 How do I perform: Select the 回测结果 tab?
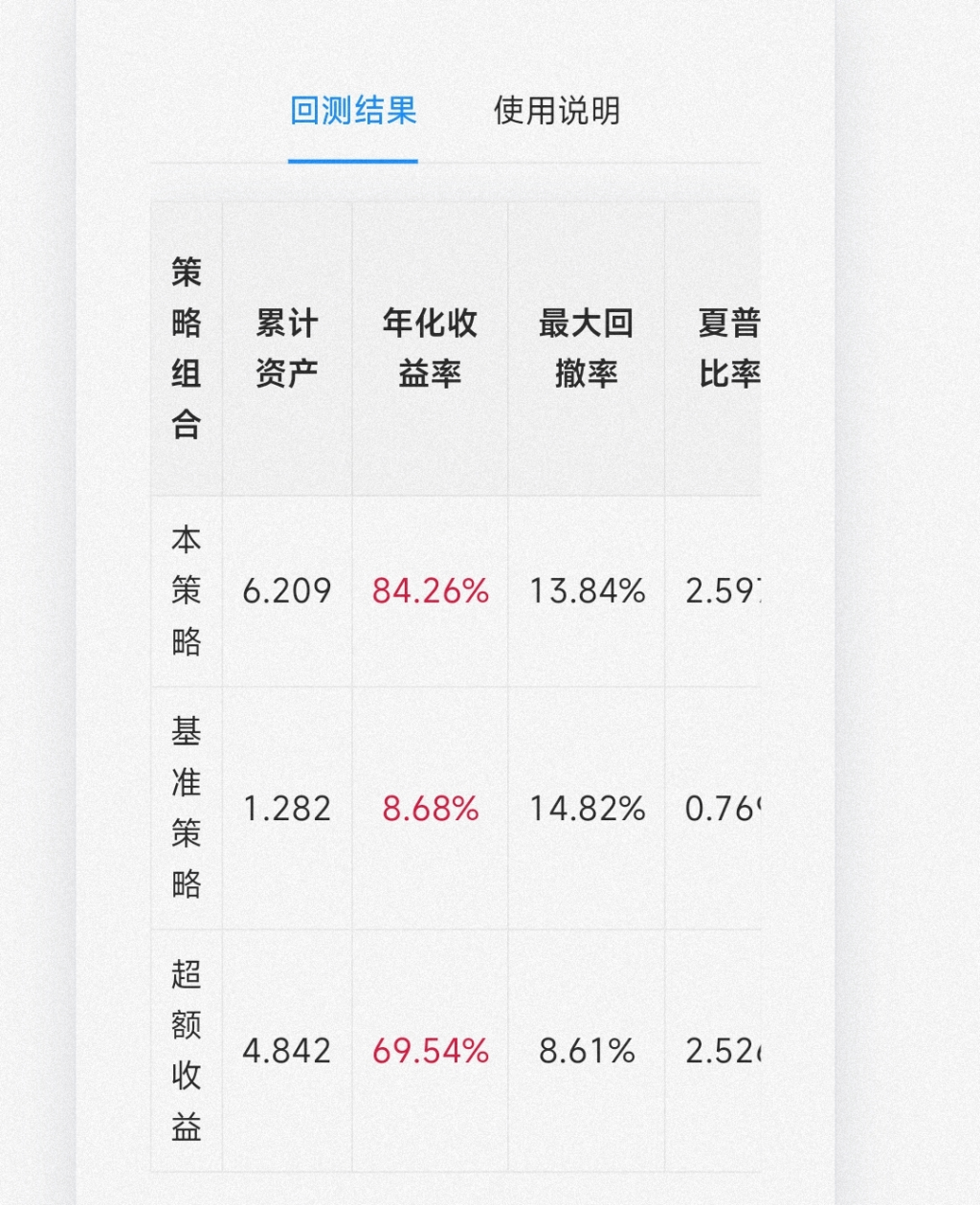(353, 111)
